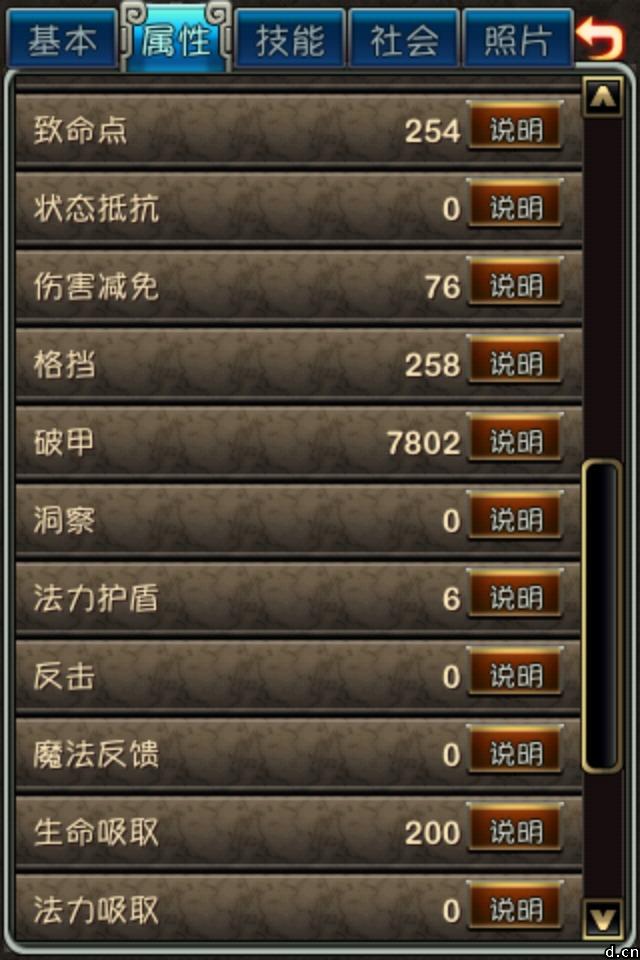
Task: Open the 技能 tab
Action: (290, 40)
